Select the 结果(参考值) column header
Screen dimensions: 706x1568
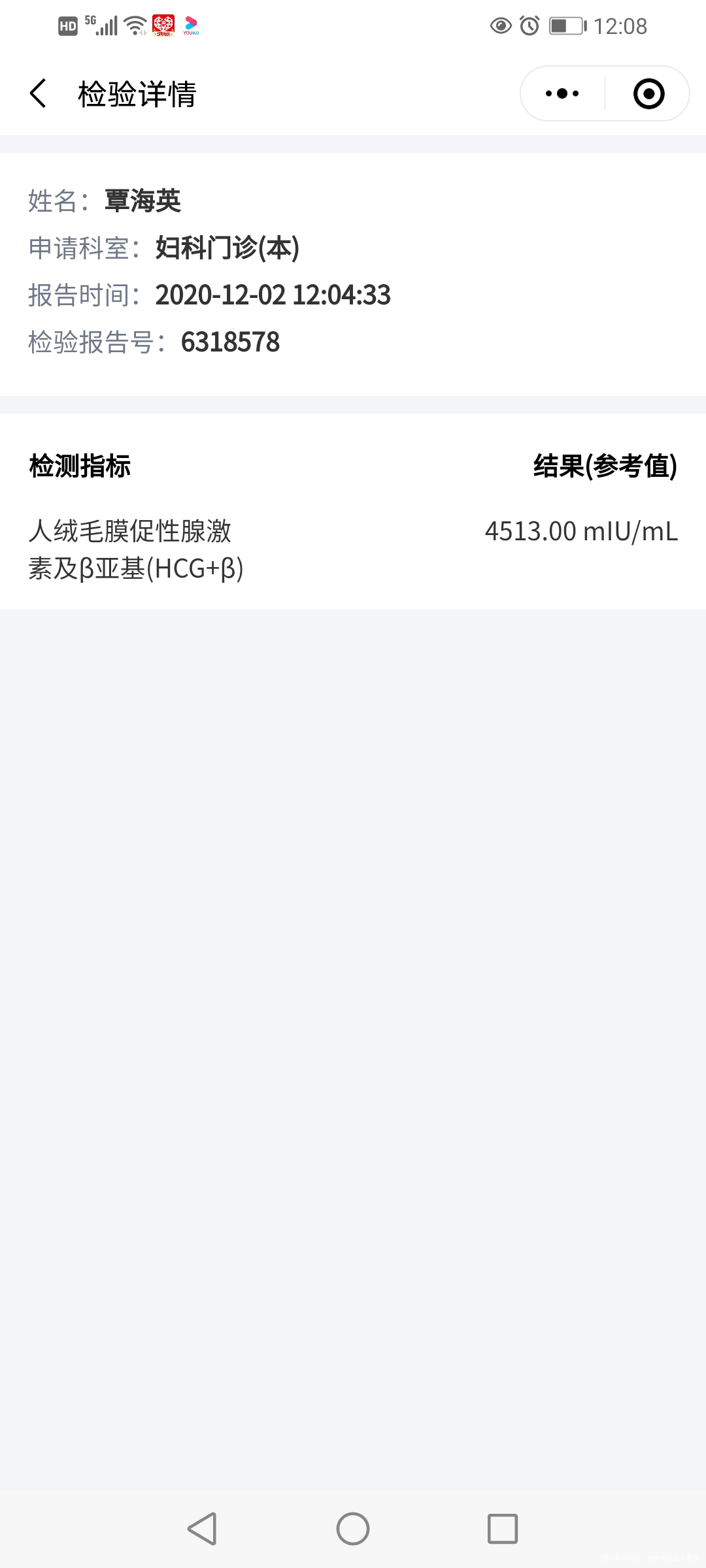603,465
